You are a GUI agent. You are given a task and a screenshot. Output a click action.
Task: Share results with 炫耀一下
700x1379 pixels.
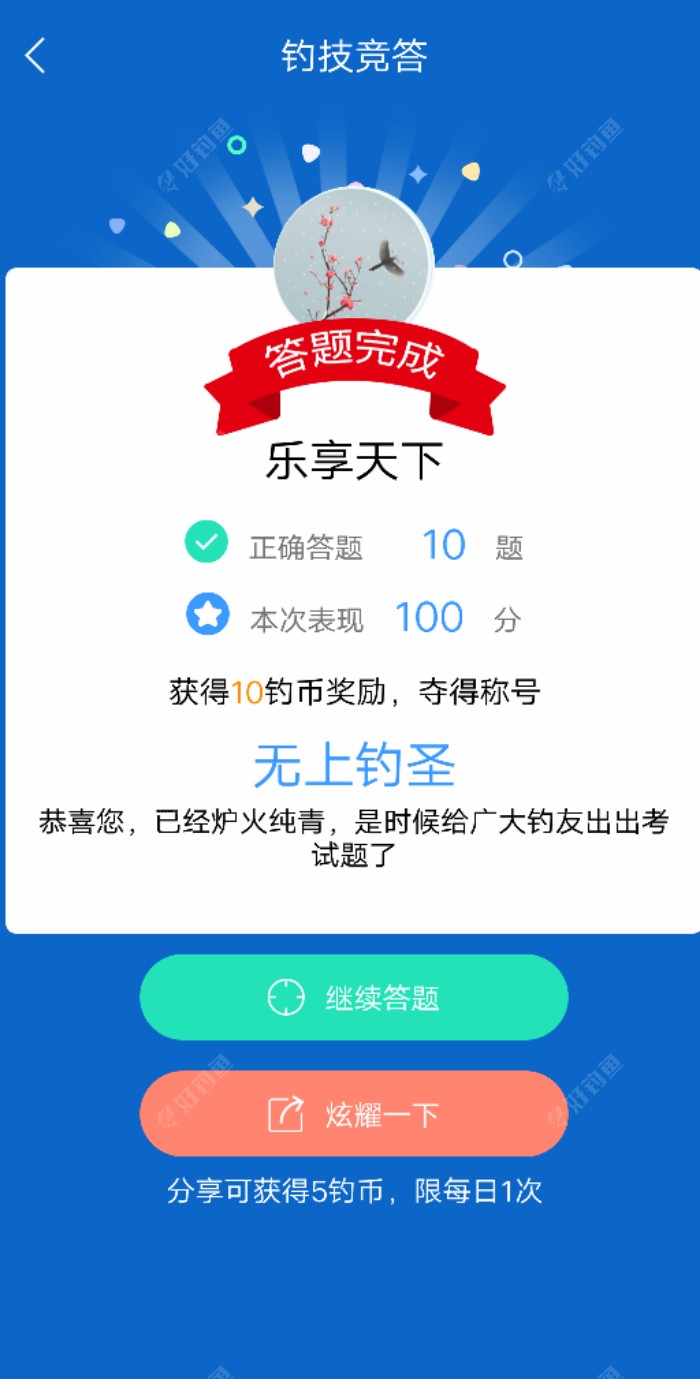point(354,1114)
